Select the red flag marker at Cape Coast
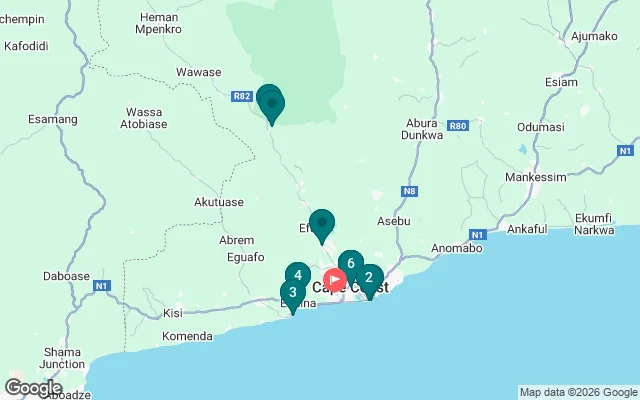This screenshot has height=400, width=640. click(335, 280)
